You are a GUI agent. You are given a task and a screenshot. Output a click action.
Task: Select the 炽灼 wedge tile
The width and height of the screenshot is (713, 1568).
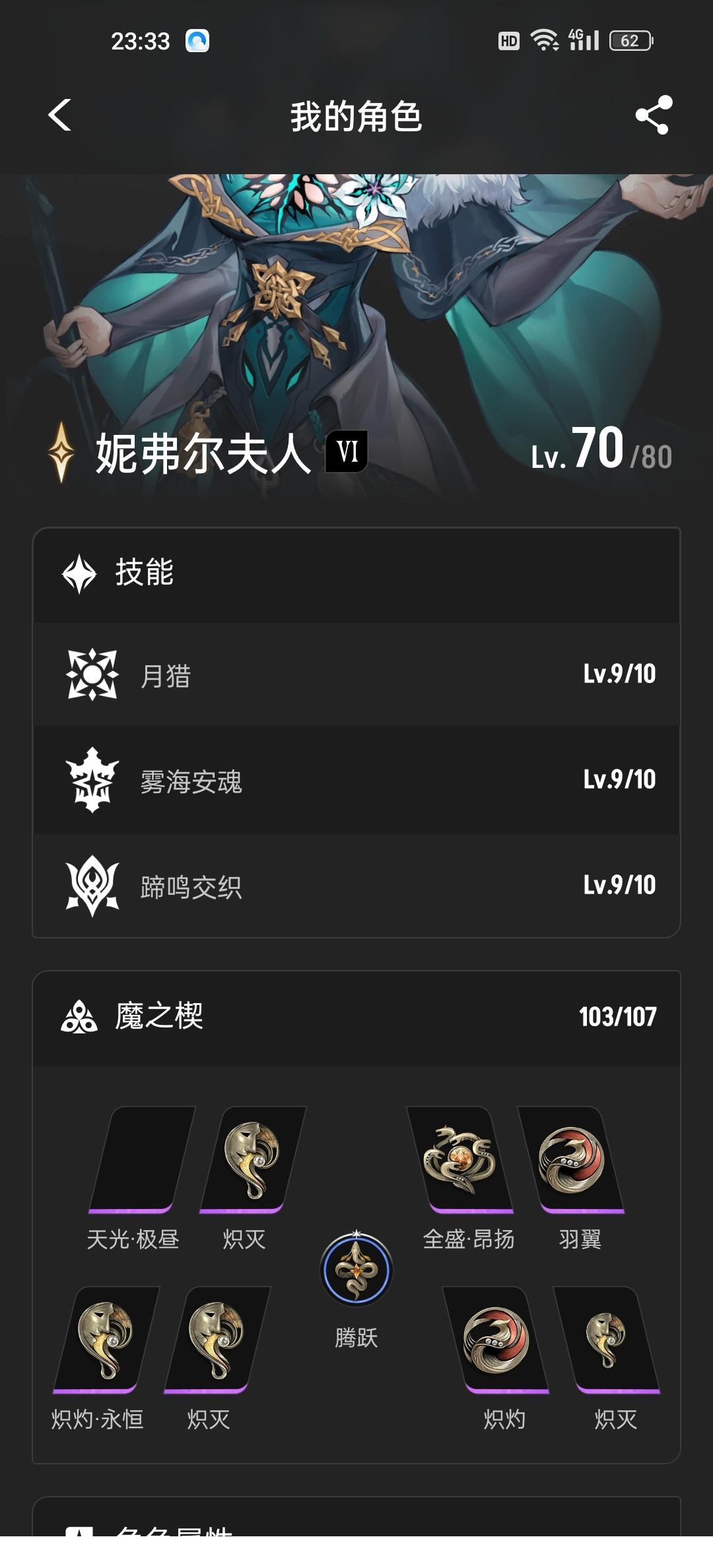(x=496, y=1340)
